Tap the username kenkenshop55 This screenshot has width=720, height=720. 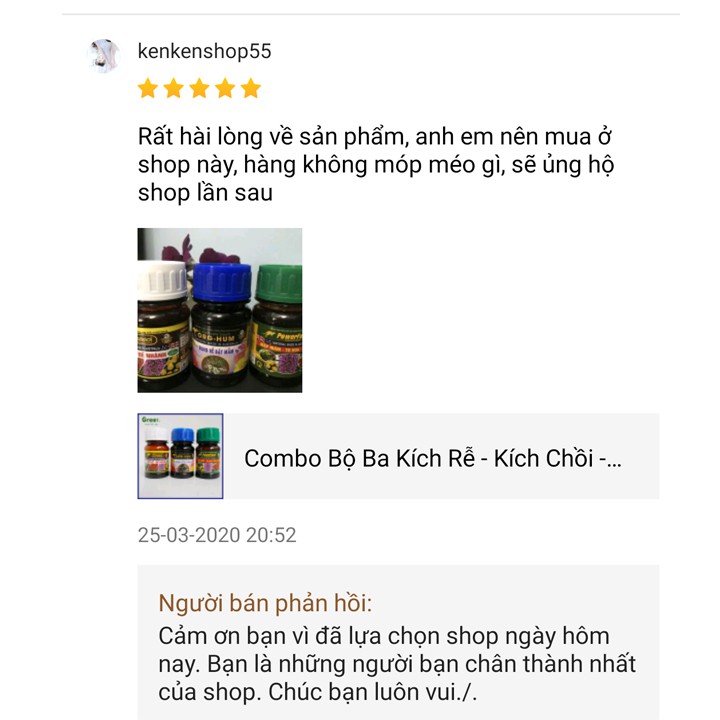click(204, 51)
